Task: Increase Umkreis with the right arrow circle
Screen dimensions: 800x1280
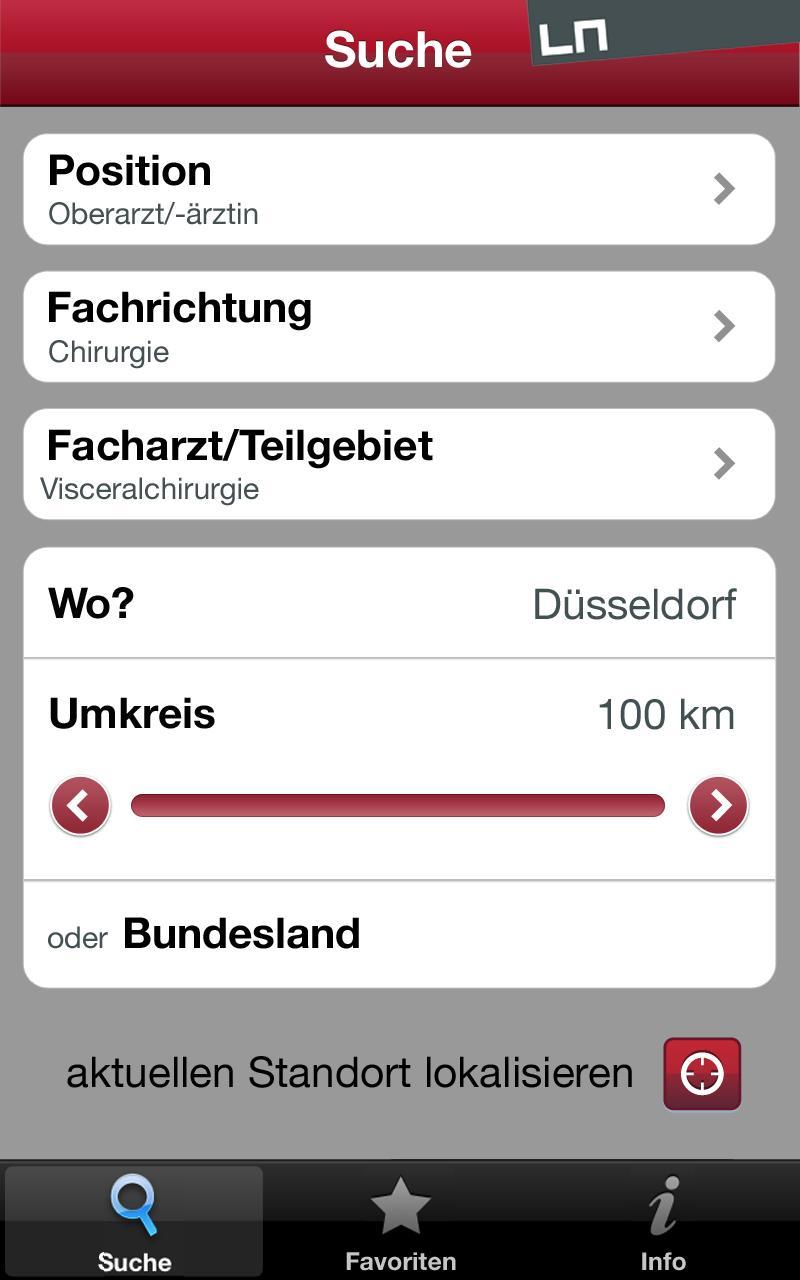Action: pos(719,805)
